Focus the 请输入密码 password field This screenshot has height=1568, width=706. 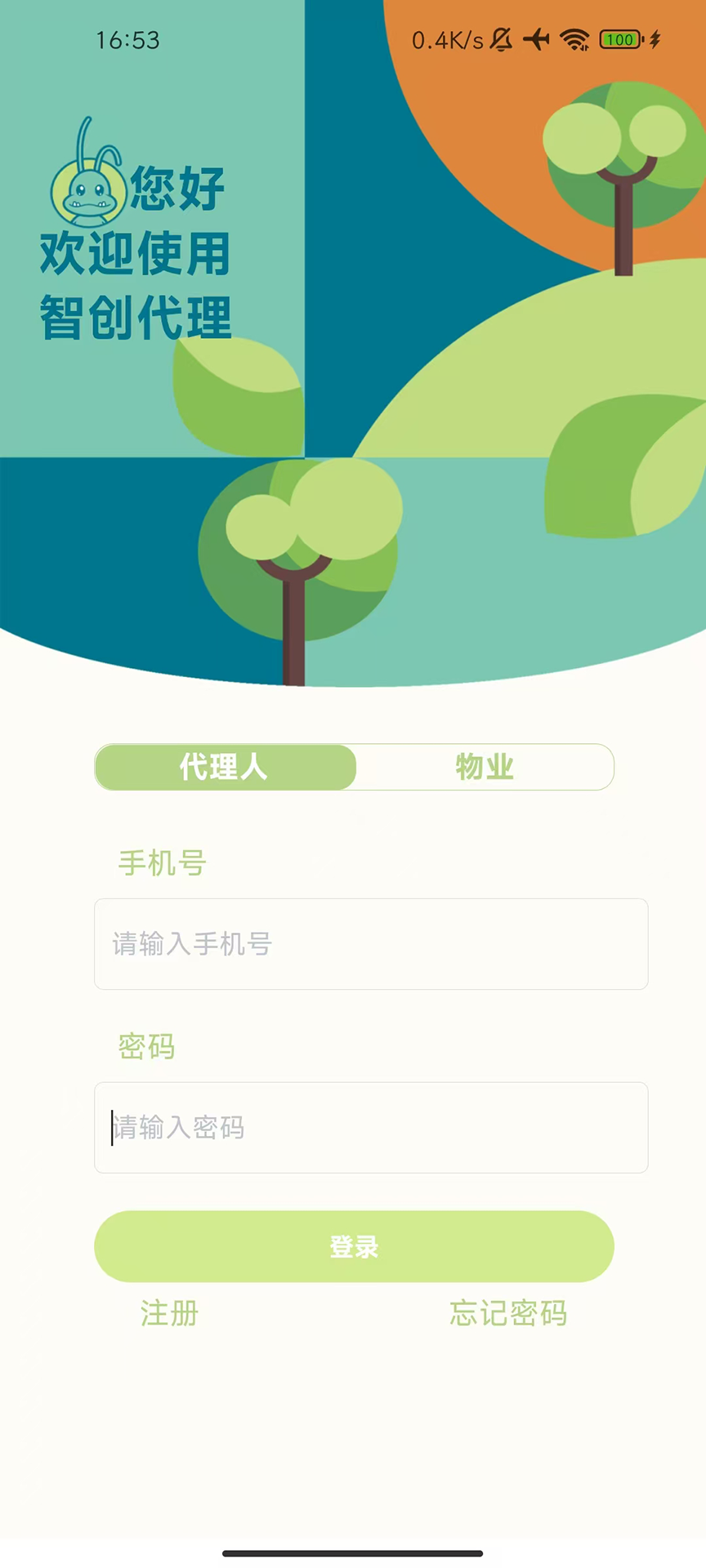tap(371, 1128)
